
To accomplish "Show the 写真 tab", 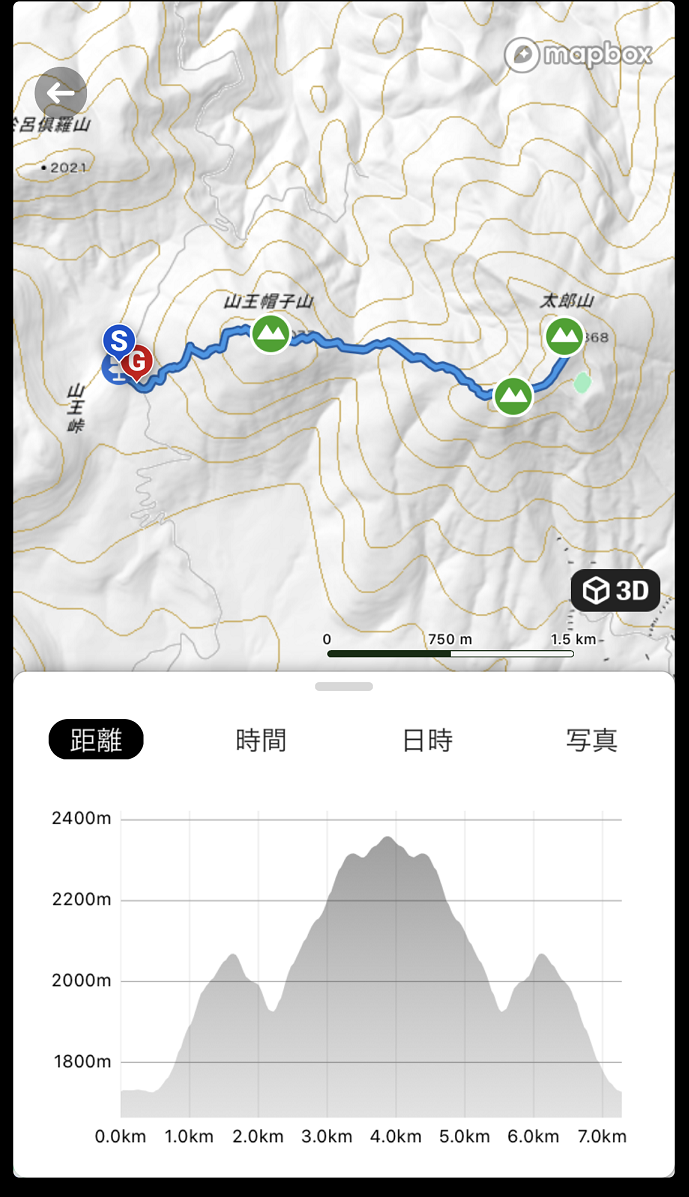I will (x=591, y=740).
